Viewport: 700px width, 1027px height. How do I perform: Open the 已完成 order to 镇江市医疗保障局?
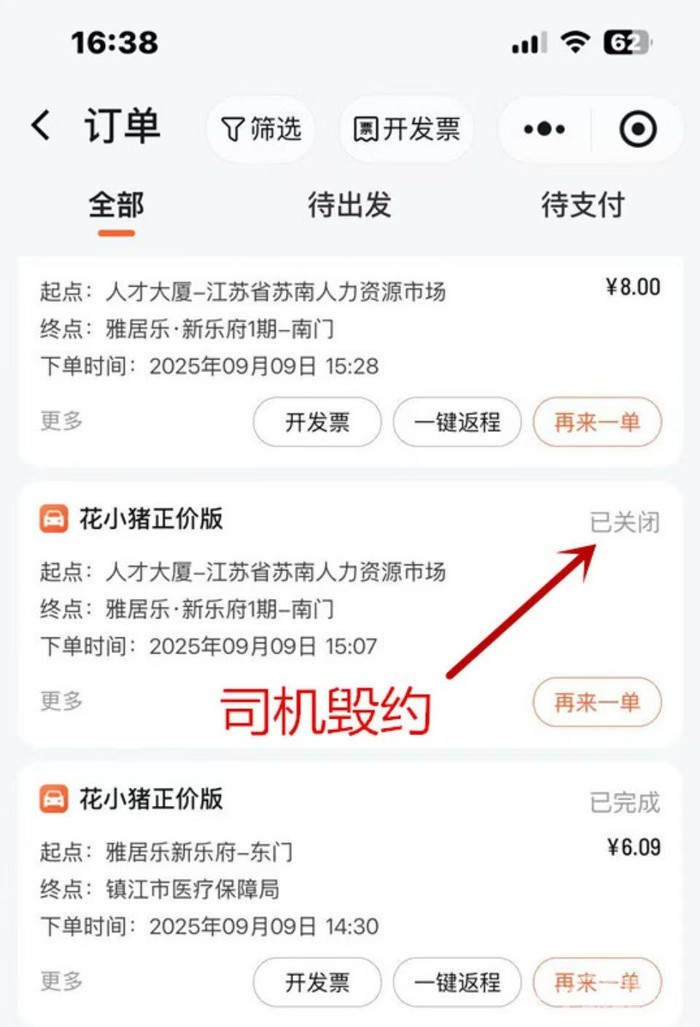tap(300, 870)
